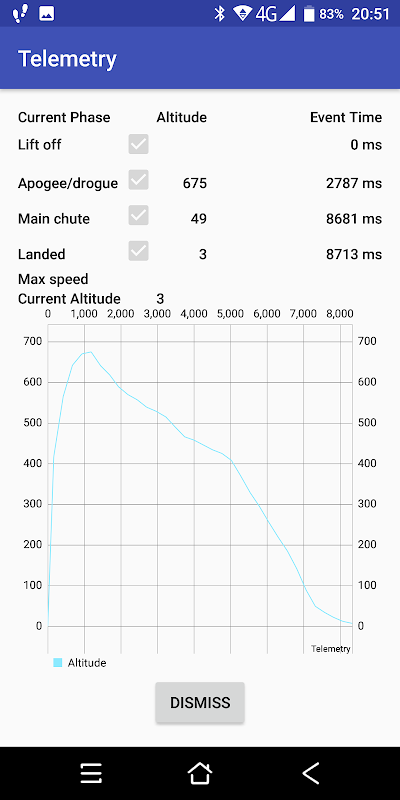Dismiss the telemetry screen
This screenshot has height=800, width=400.
pyautogui.click(x=200, y=703)
